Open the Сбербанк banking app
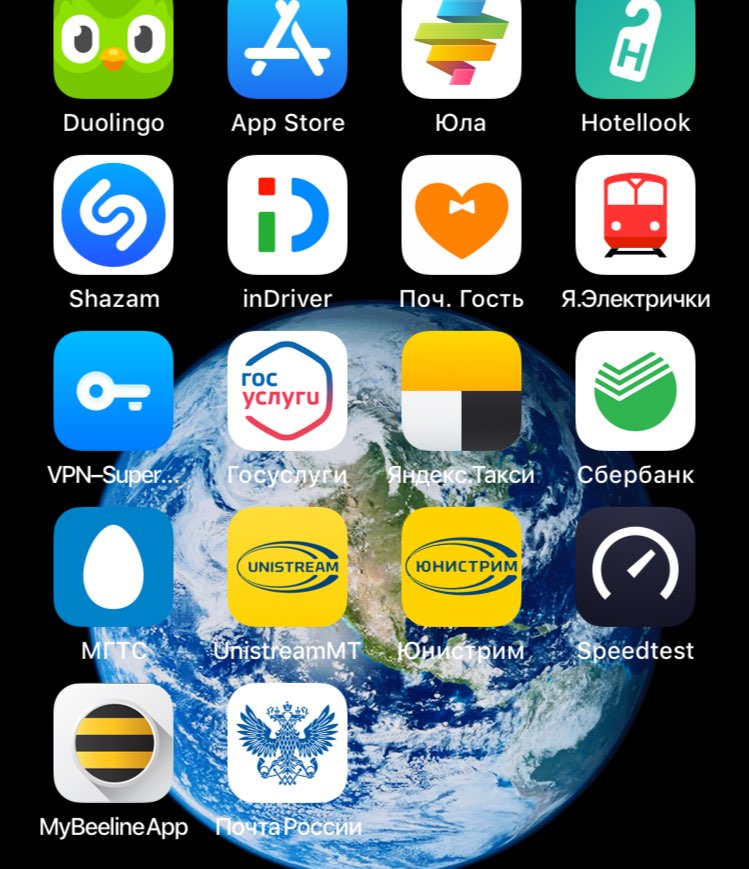Image resolution: width=749 pixels, height=869 pixels. pyautogui.click(x=635, y=391)
